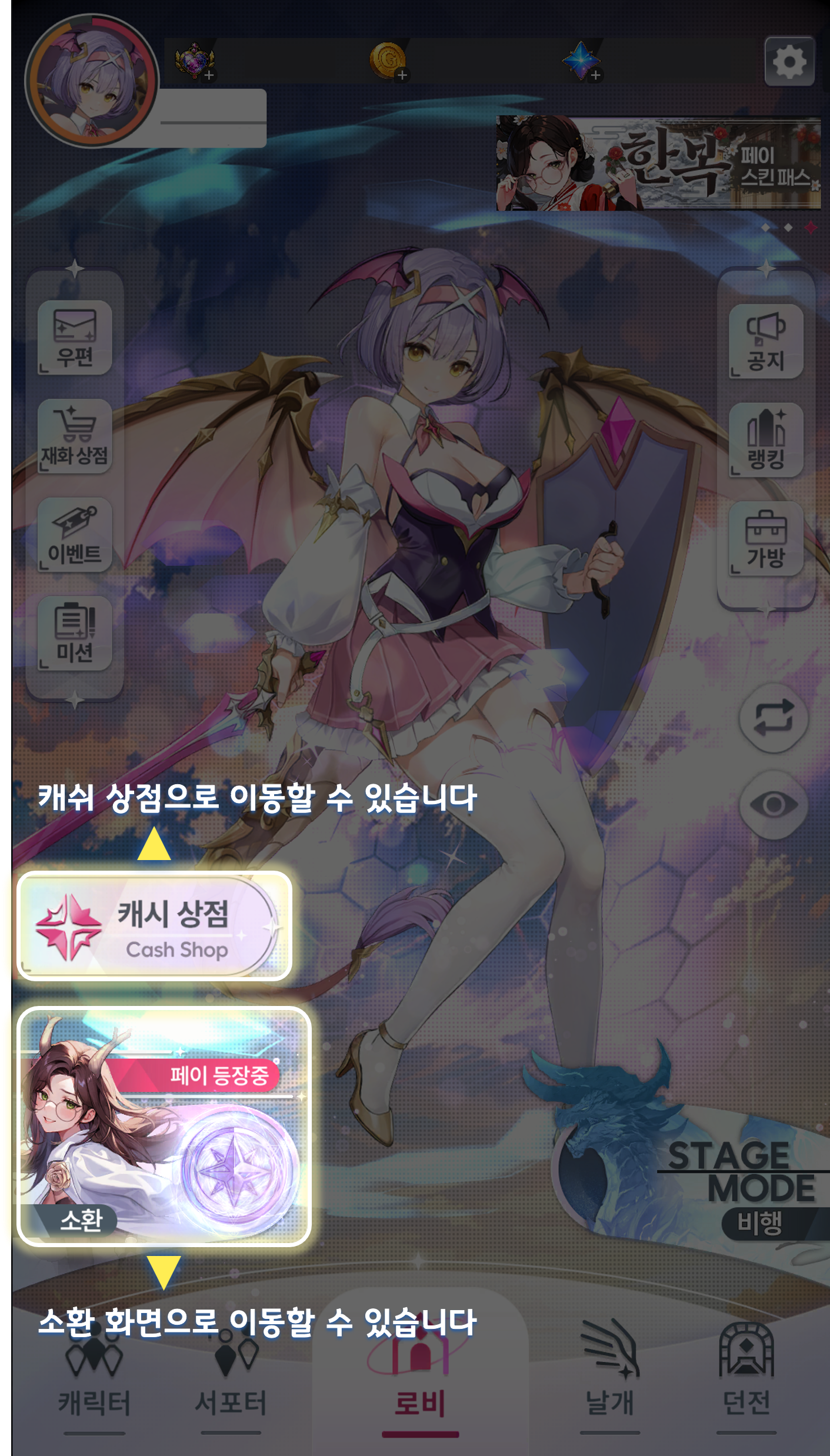Screen dimensions: 830x1456
Task: Open the 이벤트 events menu
Action: tap(75, 535)
